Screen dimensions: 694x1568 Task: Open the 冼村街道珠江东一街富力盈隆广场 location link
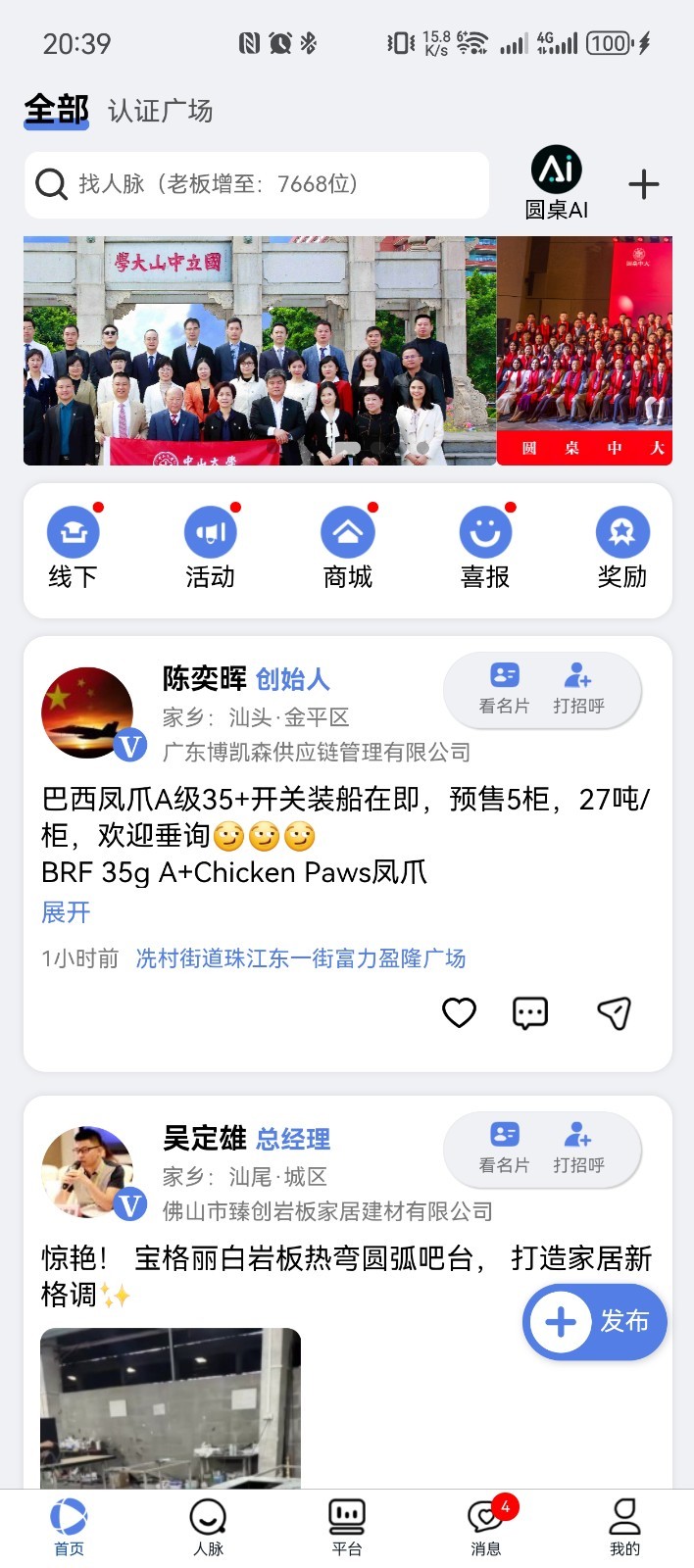coord(301,958)
